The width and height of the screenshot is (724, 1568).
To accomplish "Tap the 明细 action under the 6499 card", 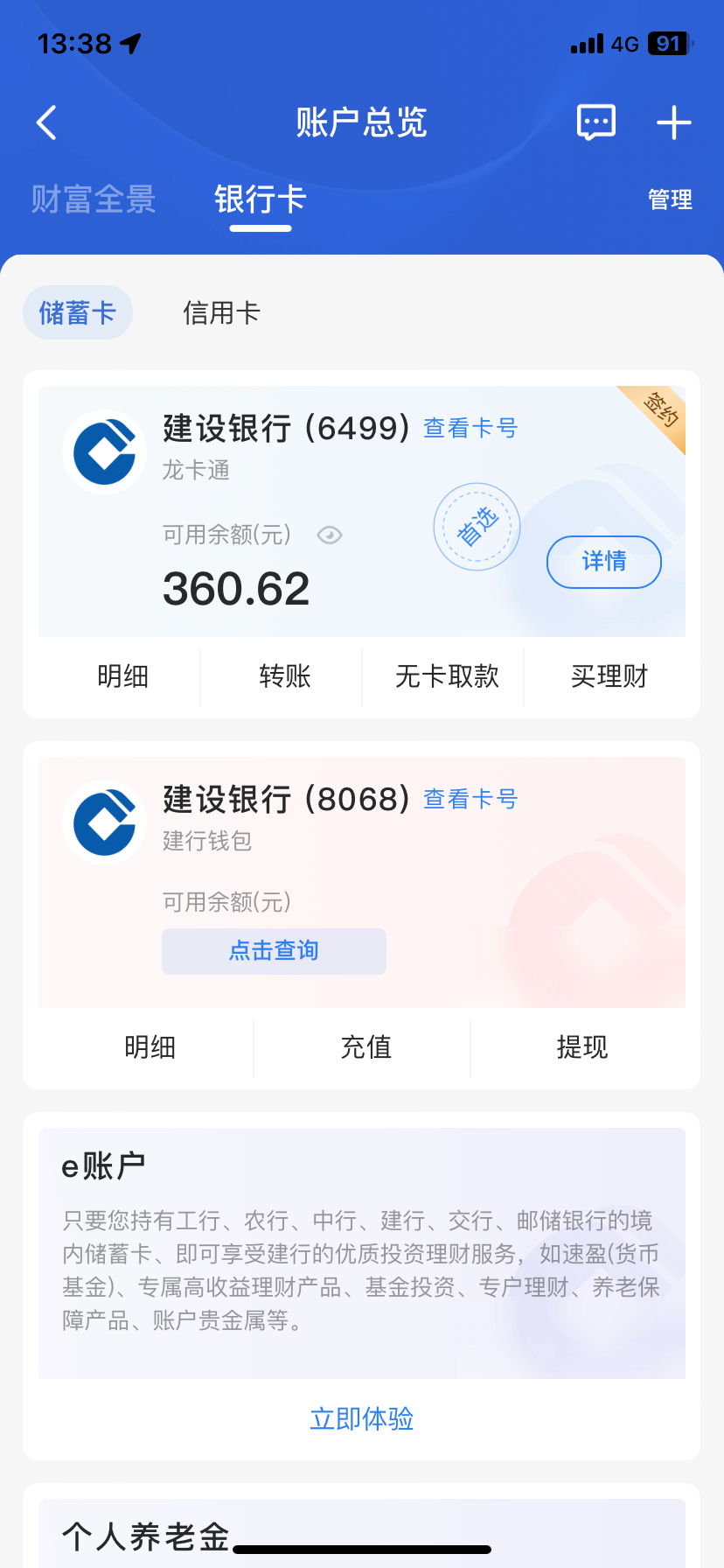I will click(x=123, y=676).
